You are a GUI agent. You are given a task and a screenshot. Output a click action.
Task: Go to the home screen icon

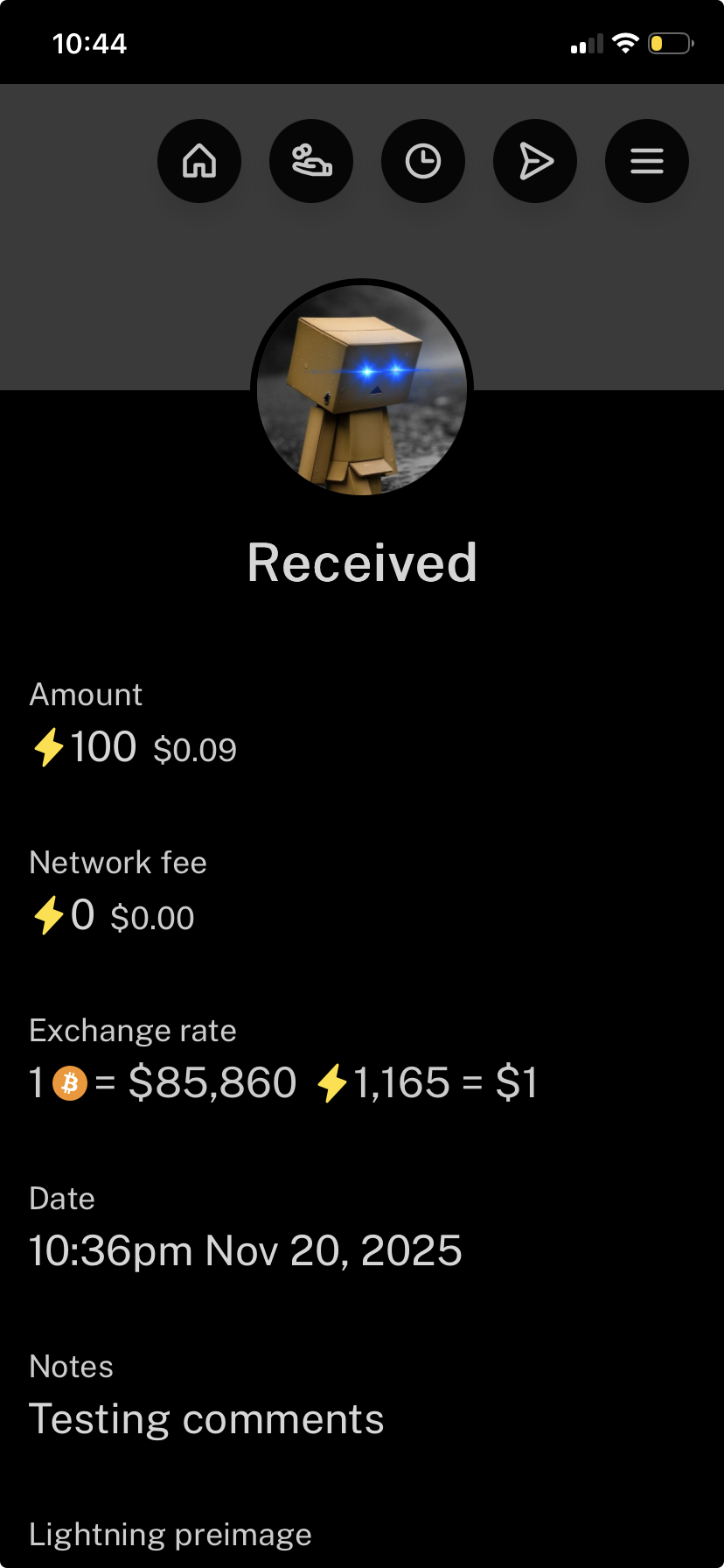(199, 161)
